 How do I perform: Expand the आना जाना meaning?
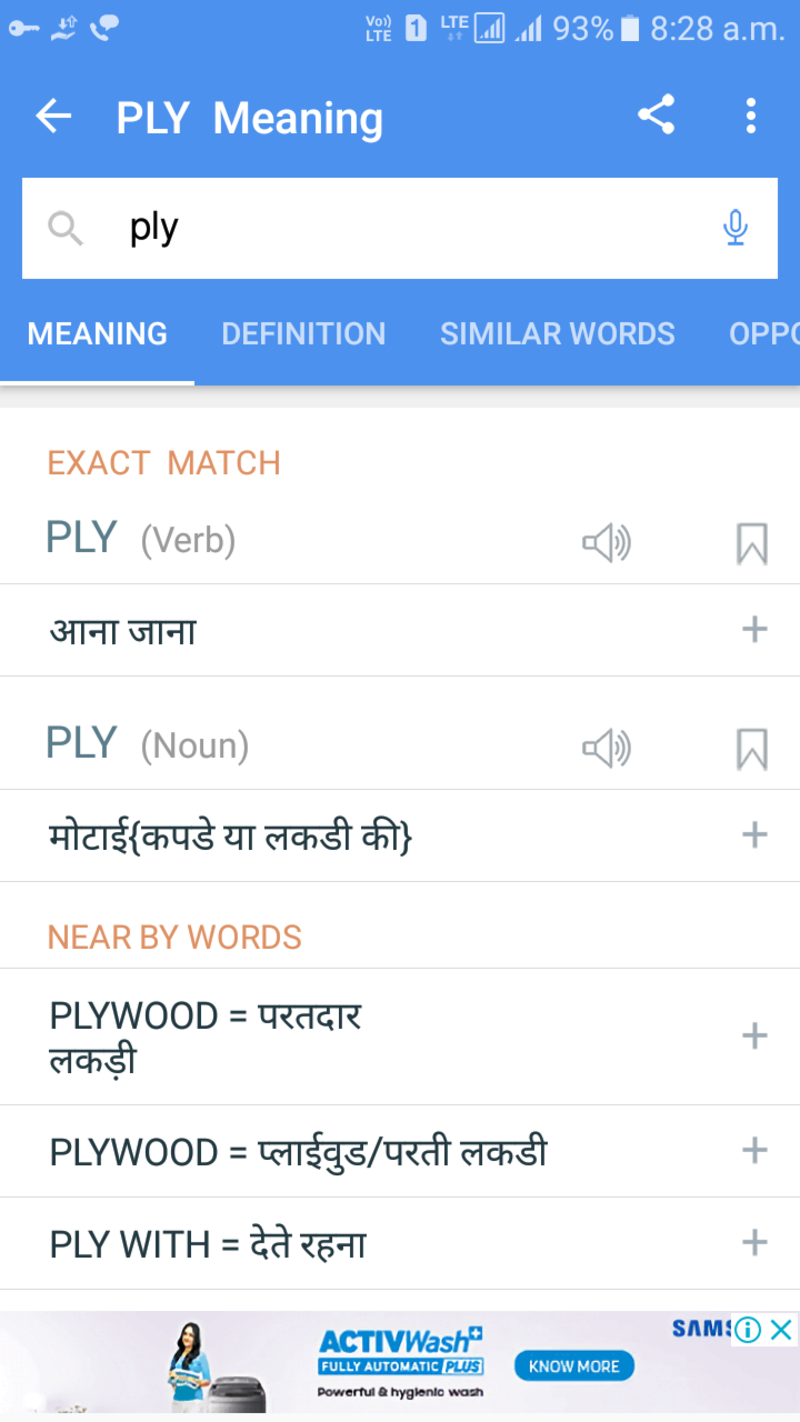[x=754, y=630]
